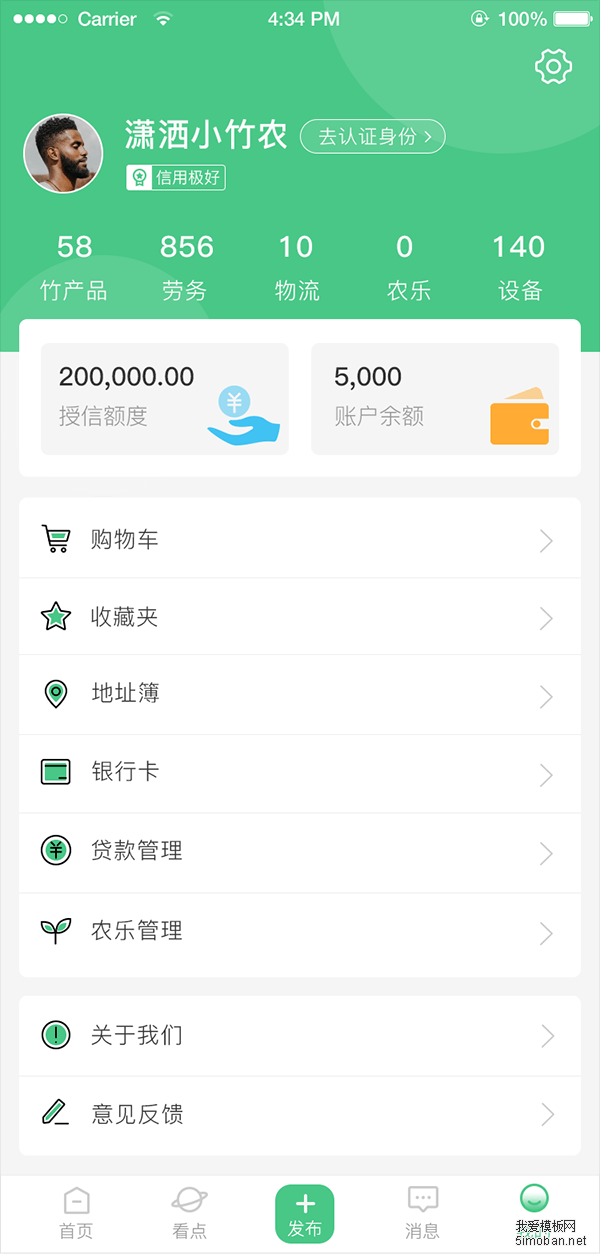Open the user profile avatar
This screenshot has height=1254, width=600.
(x=63, y=153)
